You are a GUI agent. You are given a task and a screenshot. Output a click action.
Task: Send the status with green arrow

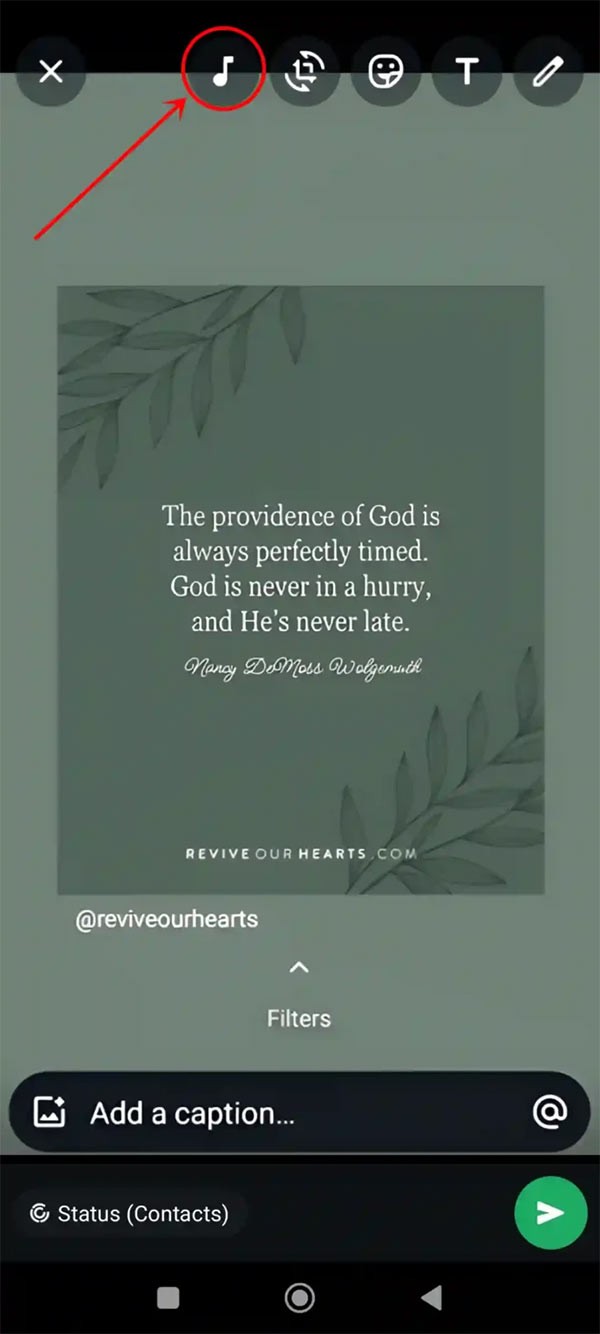(x=549, y=1213)
